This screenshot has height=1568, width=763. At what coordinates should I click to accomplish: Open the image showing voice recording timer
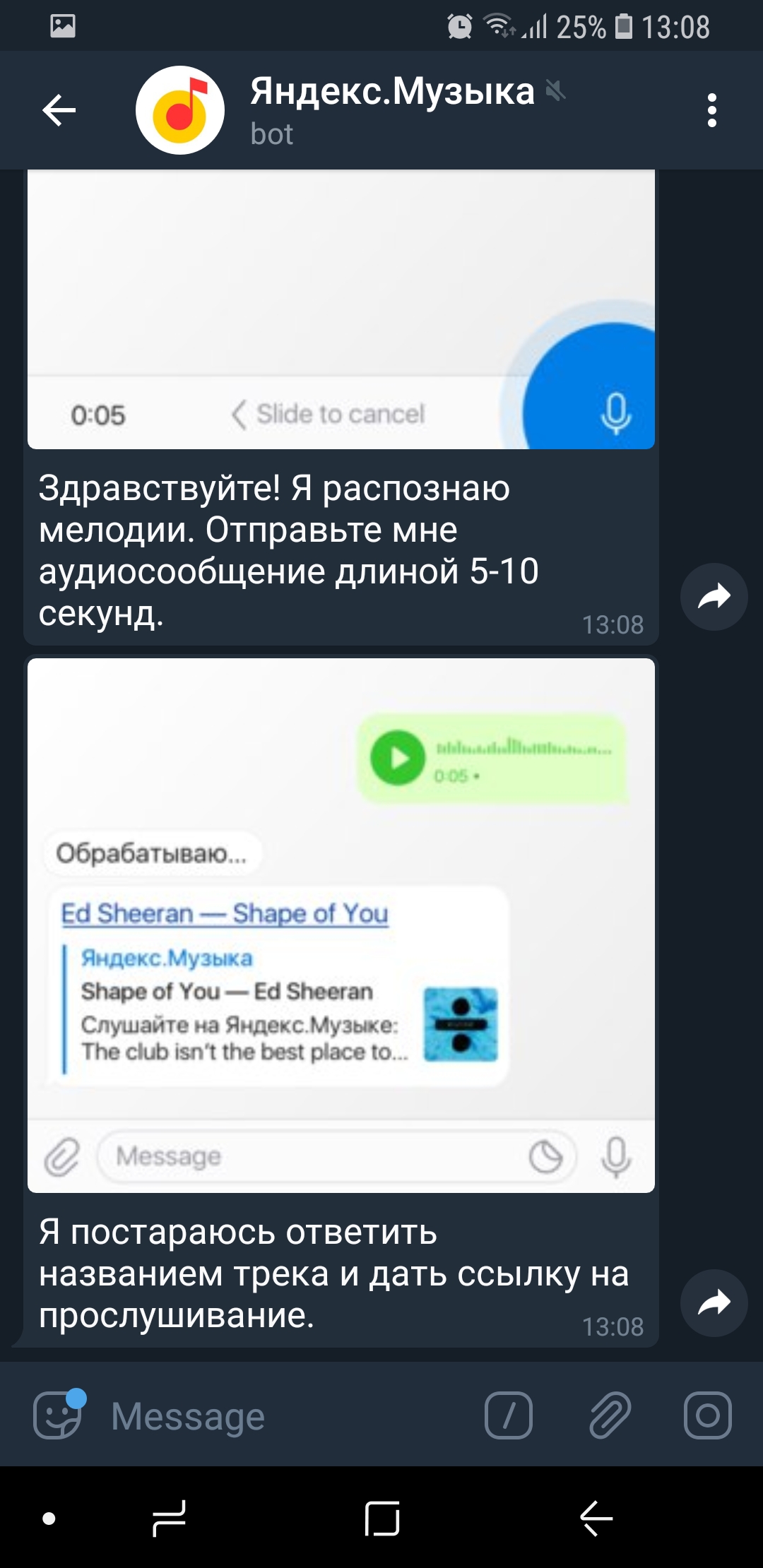(341, 309)
